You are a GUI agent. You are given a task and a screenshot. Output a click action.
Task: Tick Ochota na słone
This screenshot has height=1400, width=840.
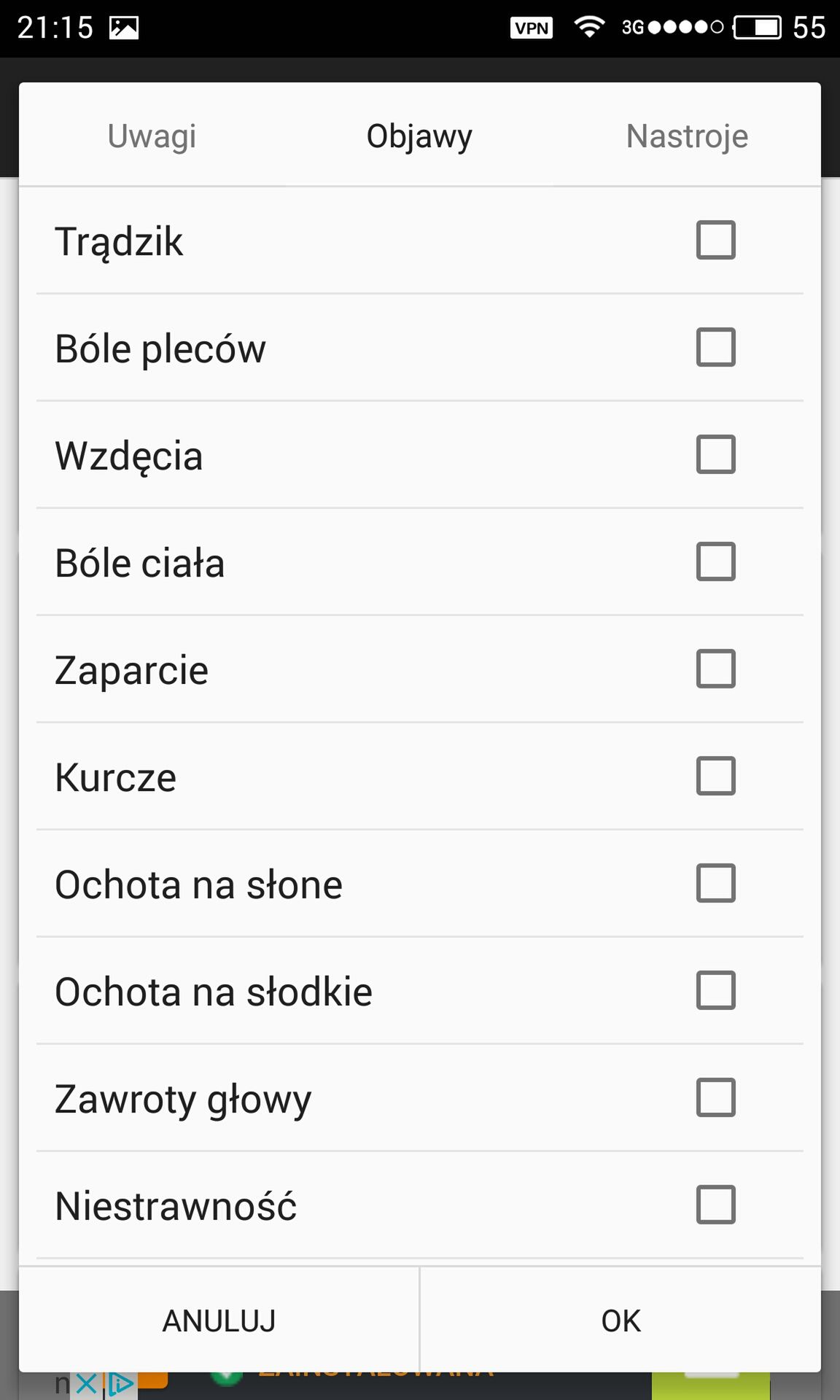pos(715,883)
